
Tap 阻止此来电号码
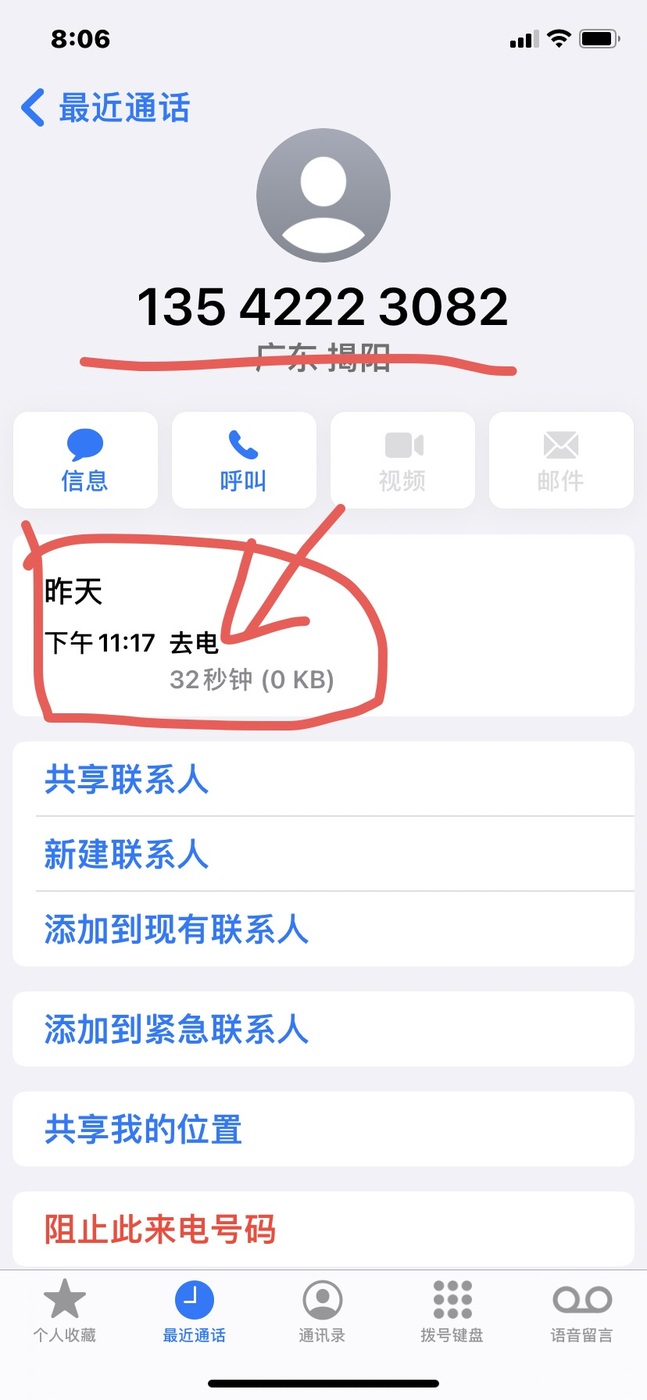(323, 1229)
